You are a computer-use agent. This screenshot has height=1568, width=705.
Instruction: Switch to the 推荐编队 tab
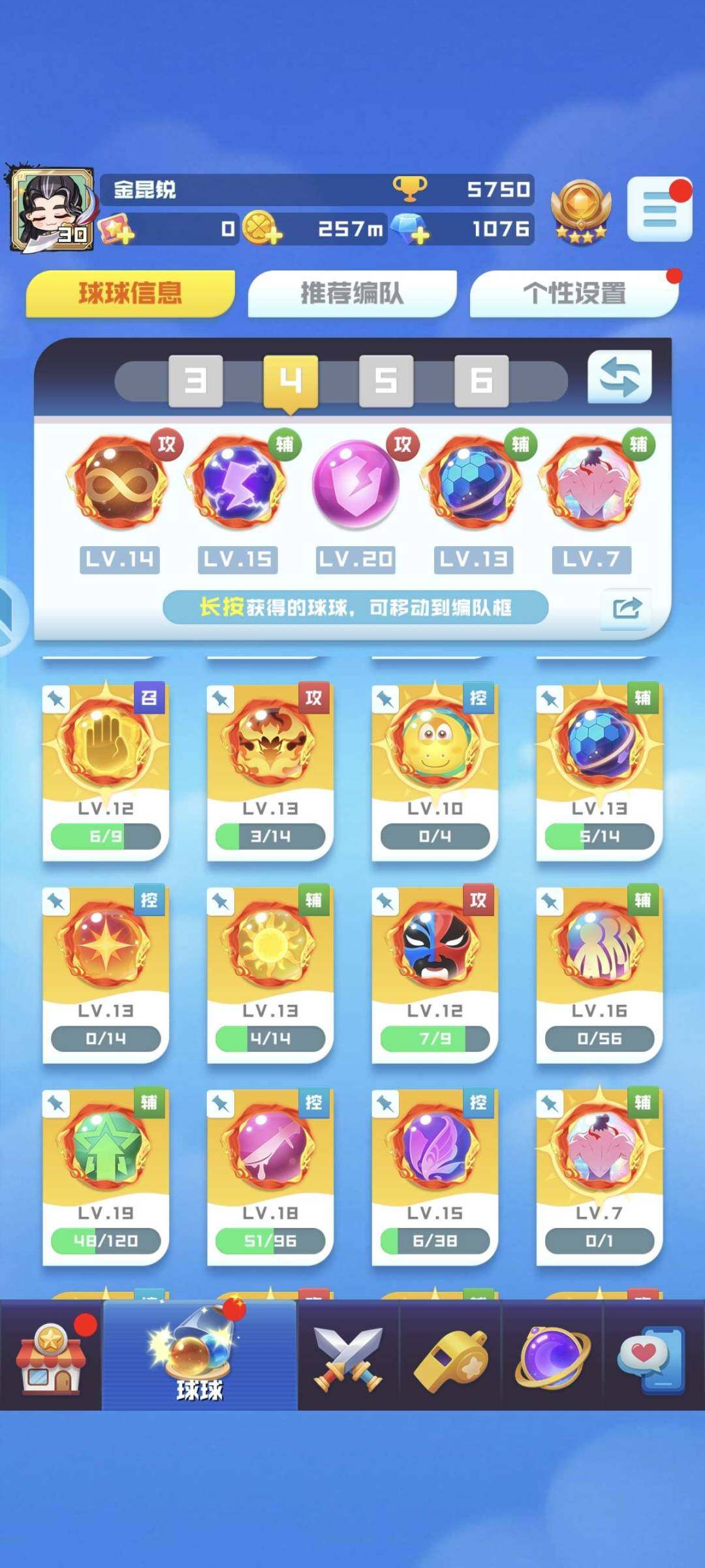pyautogui.click(x=352, y=294)
